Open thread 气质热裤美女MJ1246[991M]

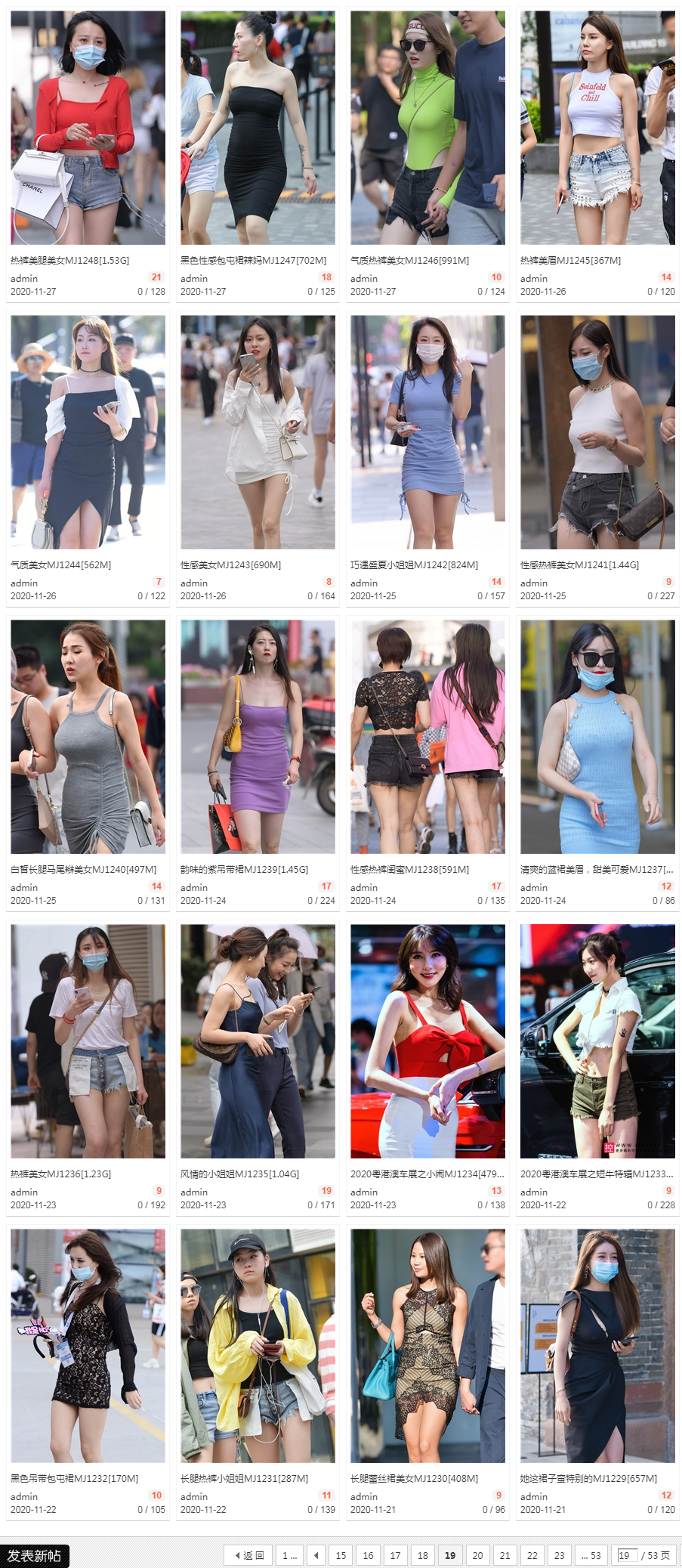[x=409, y=260]
